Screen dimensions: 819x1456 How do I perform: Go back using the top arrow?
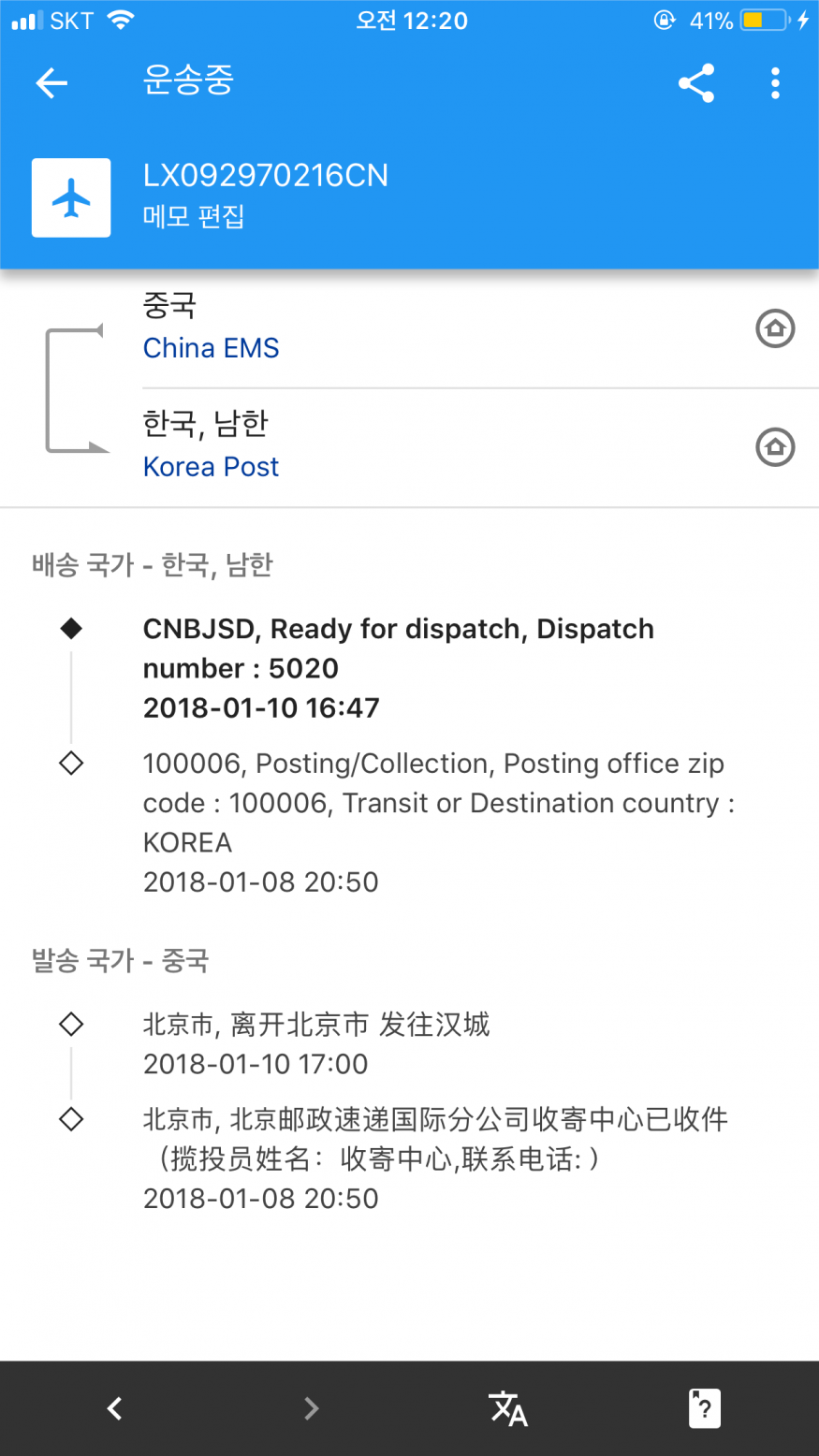coord(51,83)
